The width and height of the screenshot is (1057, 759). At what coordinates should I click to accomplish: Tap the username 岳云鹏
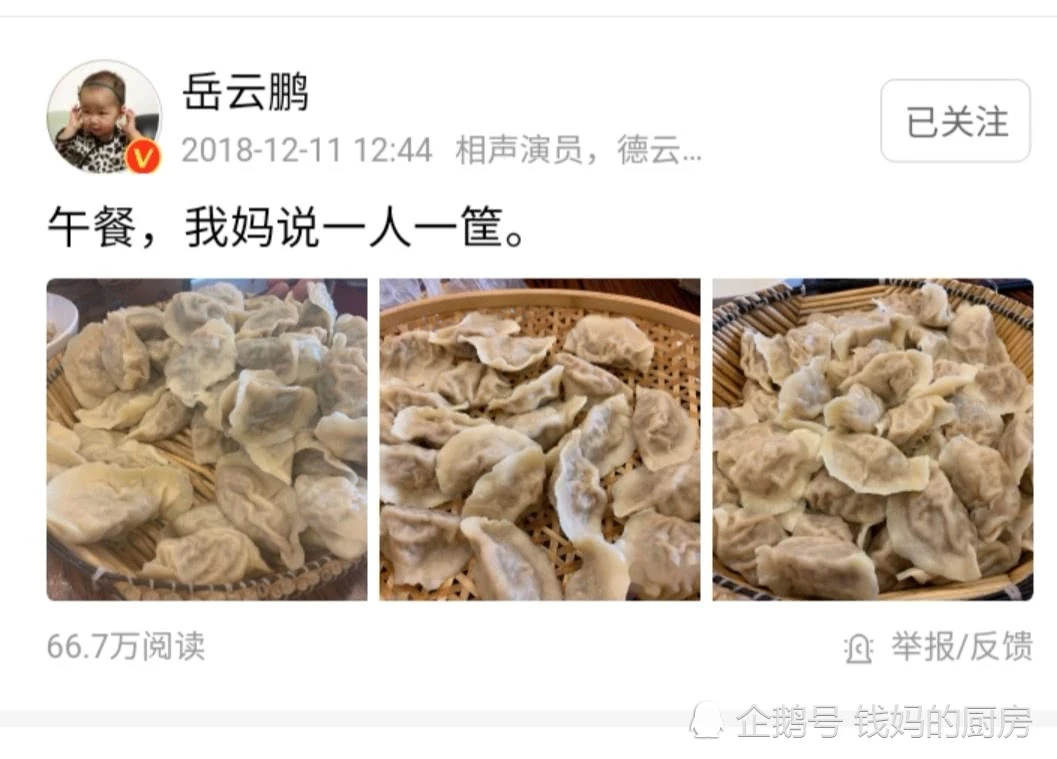coord(245,93)
